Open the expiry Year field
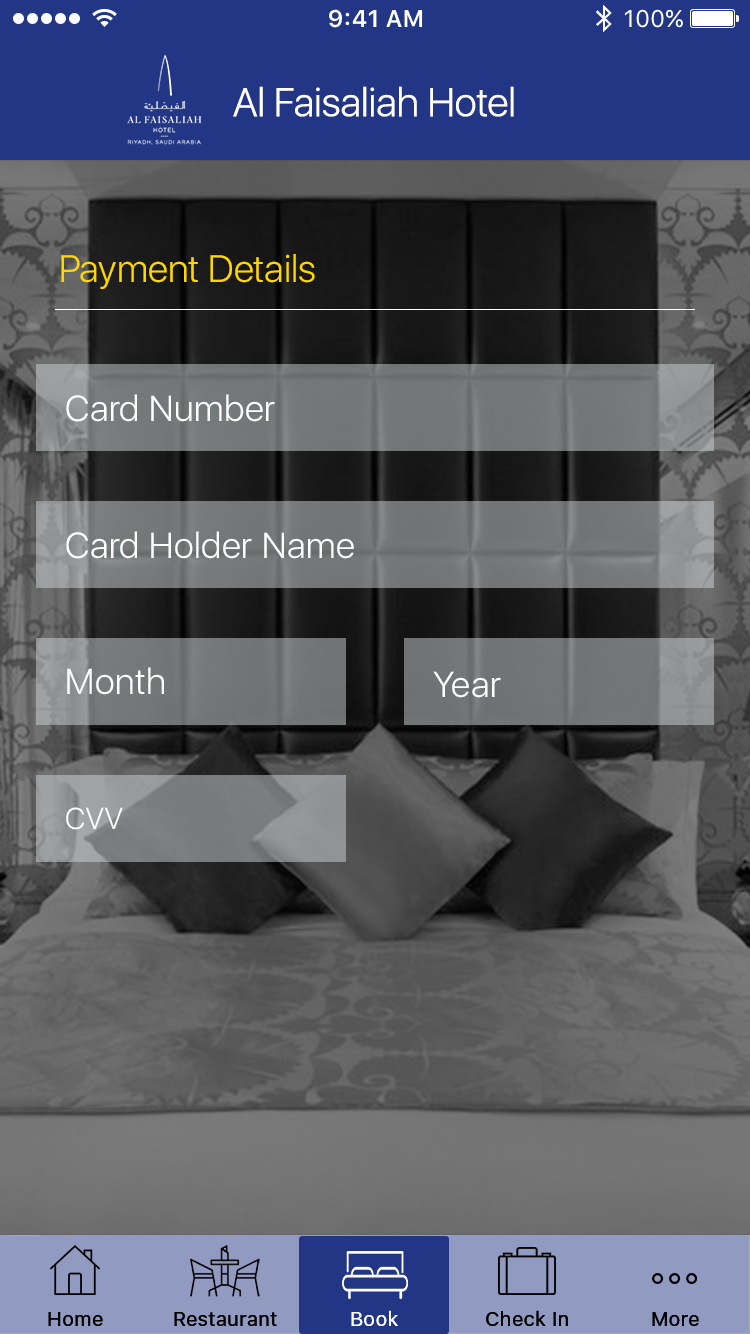The width and height of the screenshot is (750, 1334). [x=558, y=682]
